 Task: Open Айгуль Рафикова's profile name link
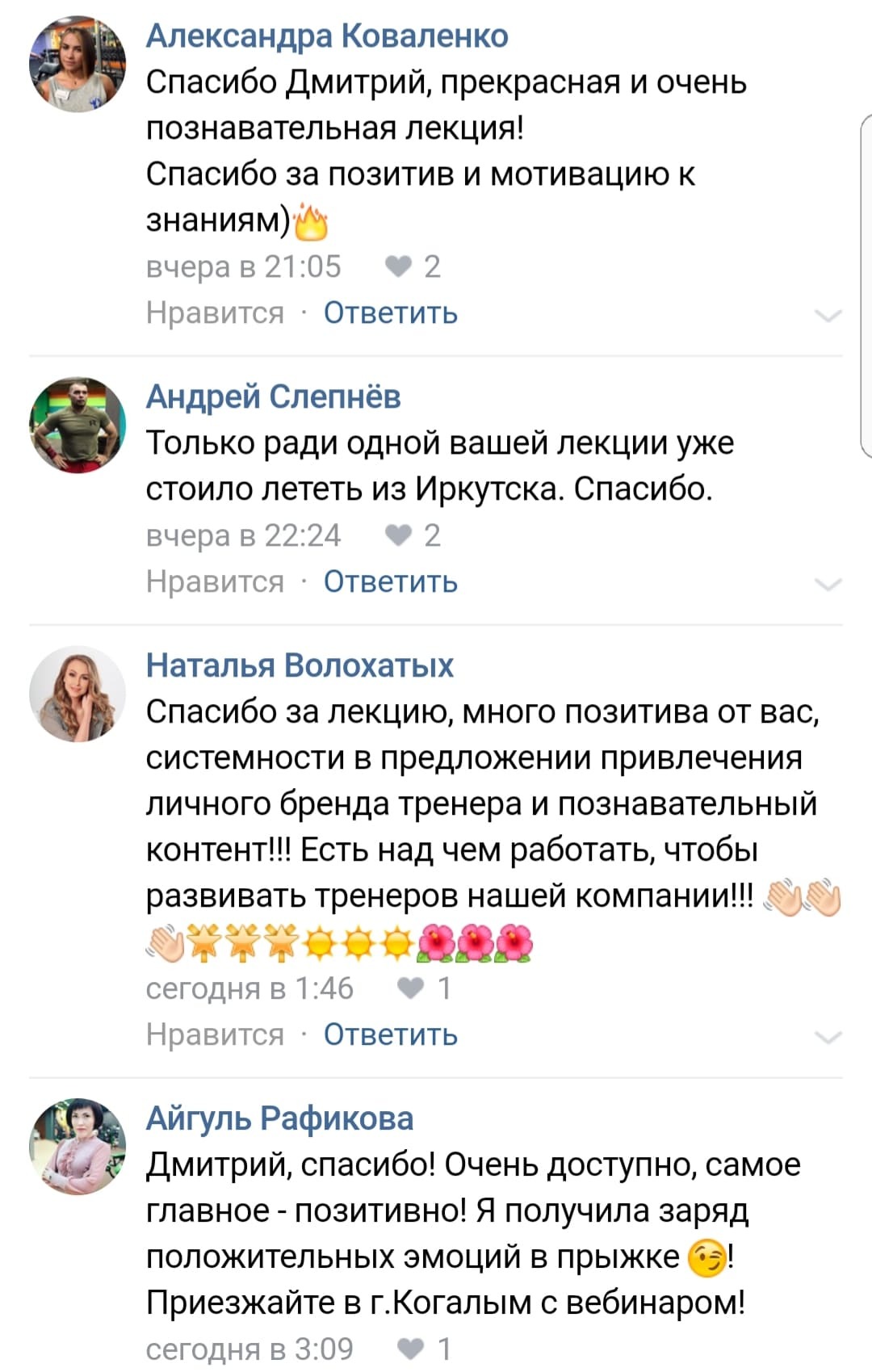[279, 1118]
